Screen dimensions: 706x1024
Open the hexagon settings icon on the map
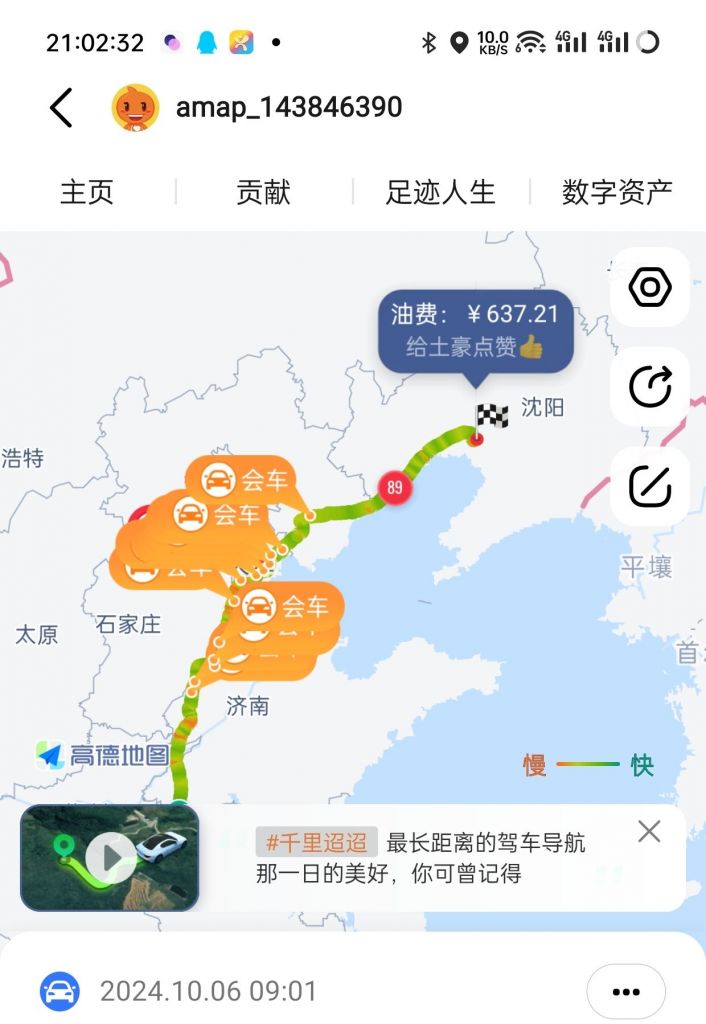click(x=650, y=287)
